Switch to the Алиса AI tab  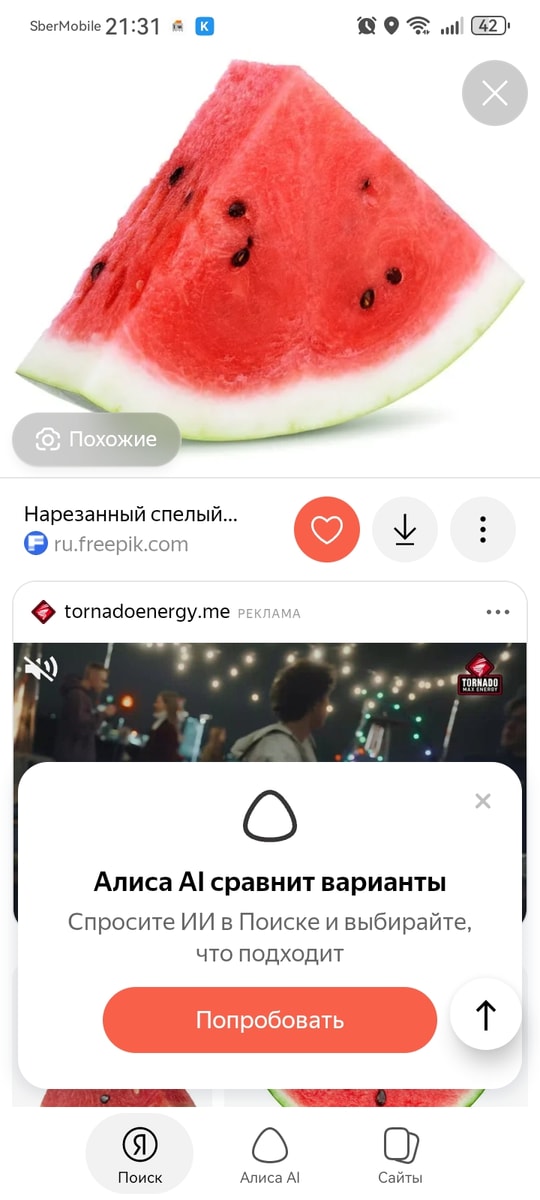270,1155
